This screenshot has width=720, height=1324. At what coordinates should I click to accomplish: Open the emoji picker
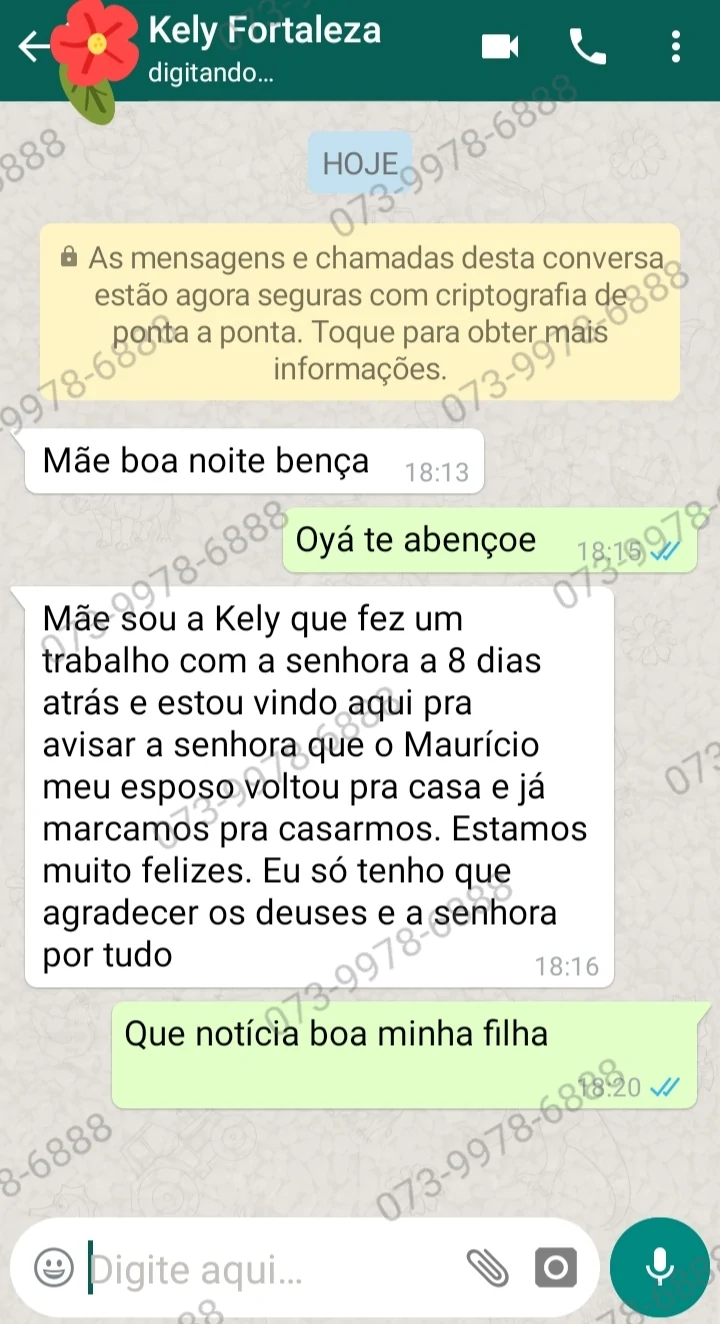click(x=52, y=1269)
